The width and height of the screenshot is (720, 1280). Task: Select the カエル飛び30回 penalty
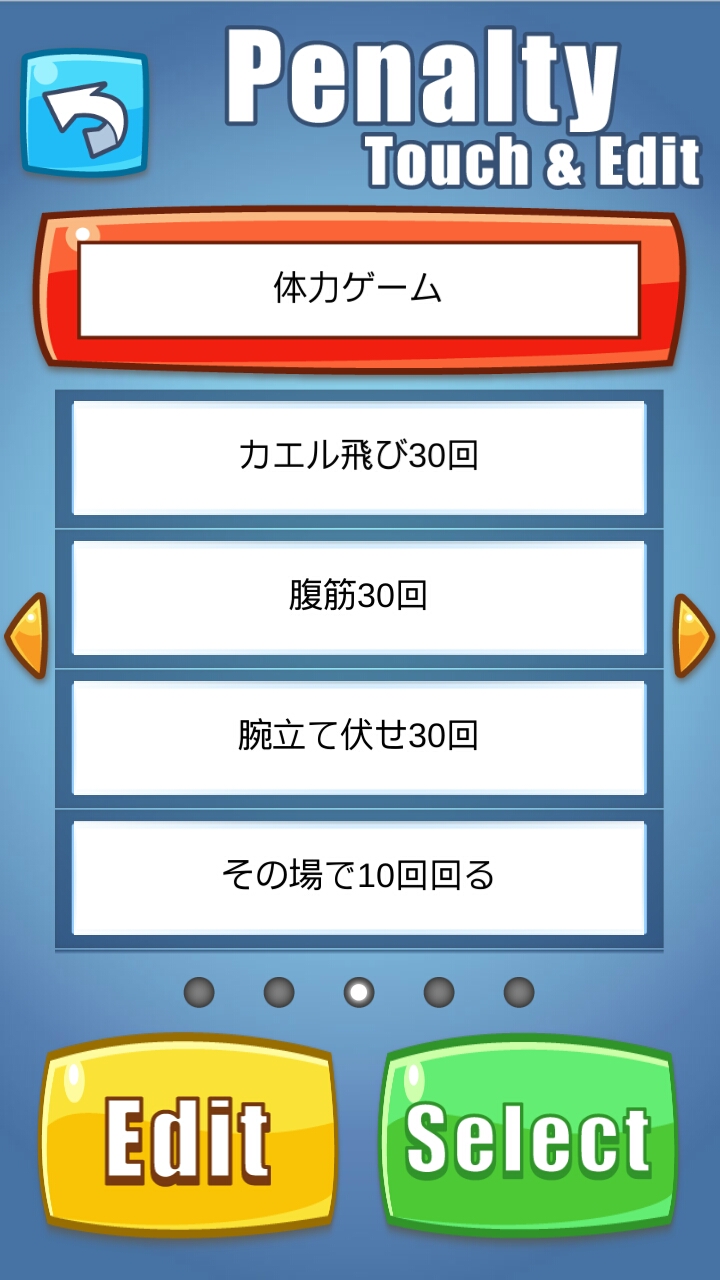[x=358, y=457]
